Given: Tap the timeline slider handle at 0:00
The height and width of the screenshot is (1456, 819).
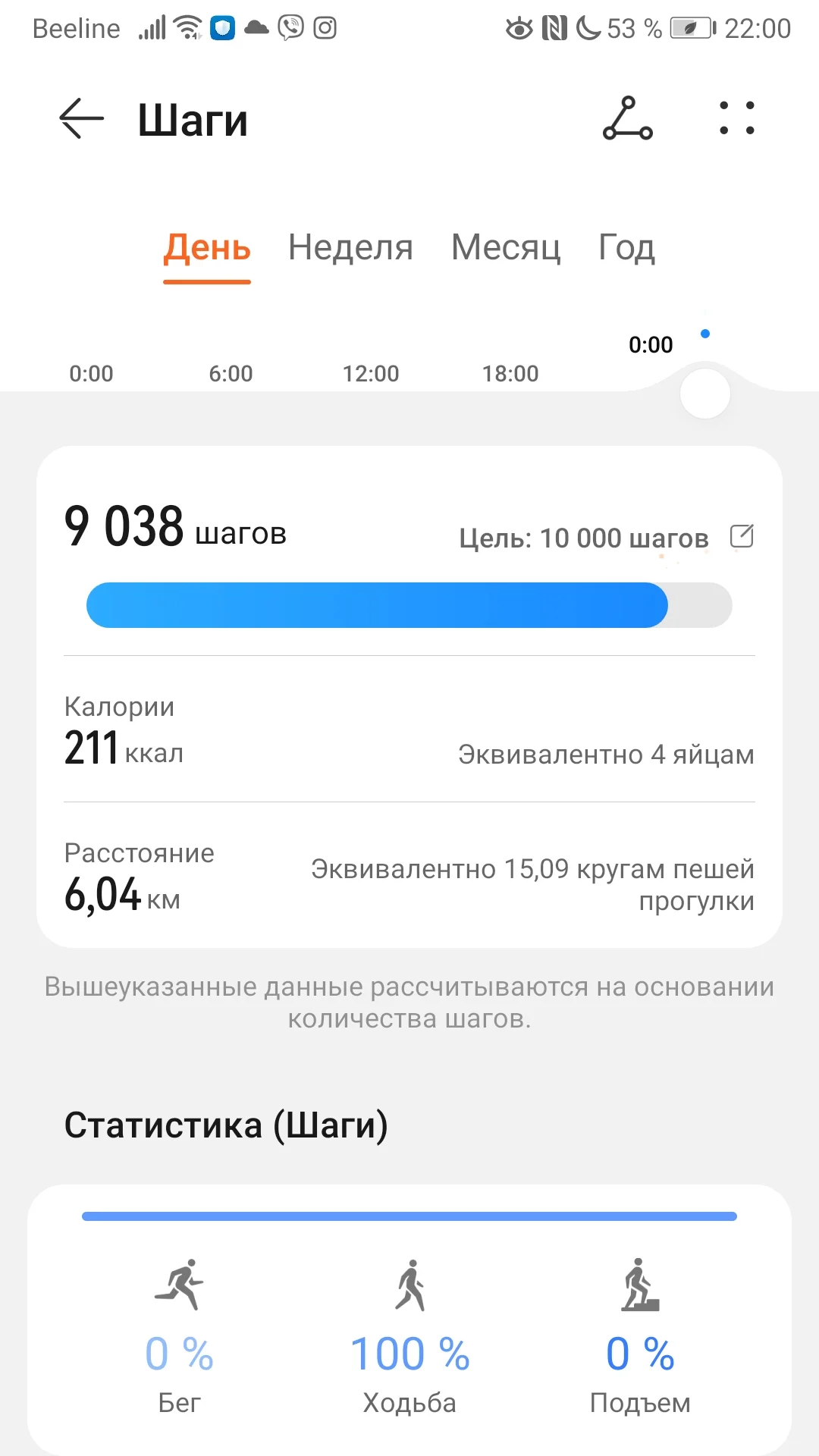Looking at the screenshot, I should click(705, 394).
